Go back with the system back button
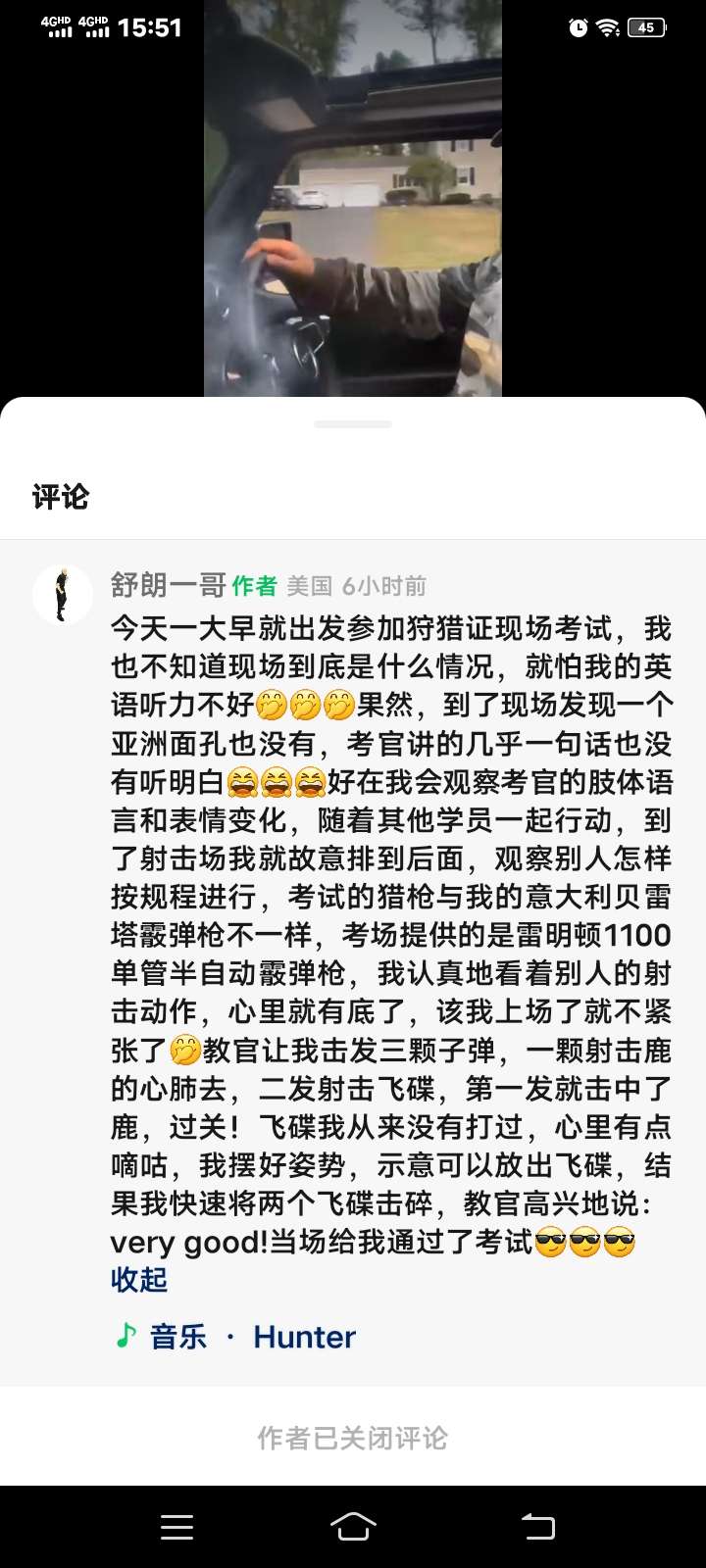 click(x=537, y=1526)
